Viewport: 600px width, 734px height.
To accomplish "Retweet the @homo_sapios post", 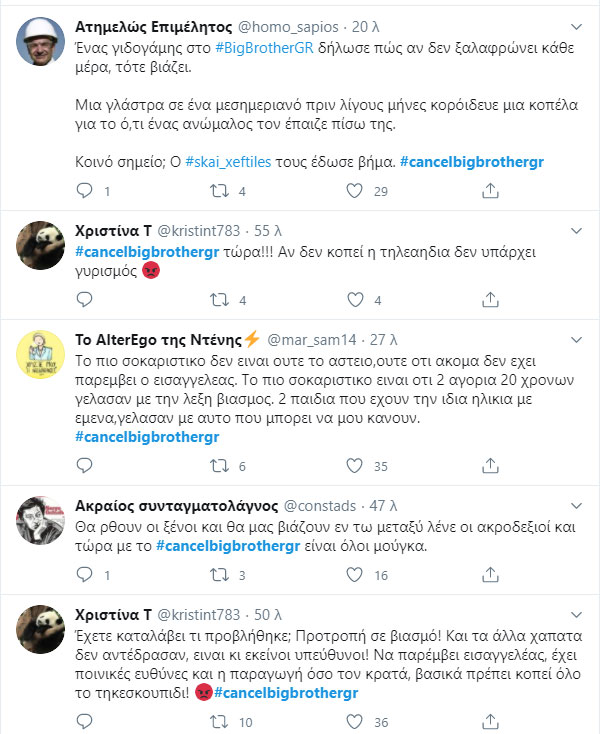I will (217, 191).
